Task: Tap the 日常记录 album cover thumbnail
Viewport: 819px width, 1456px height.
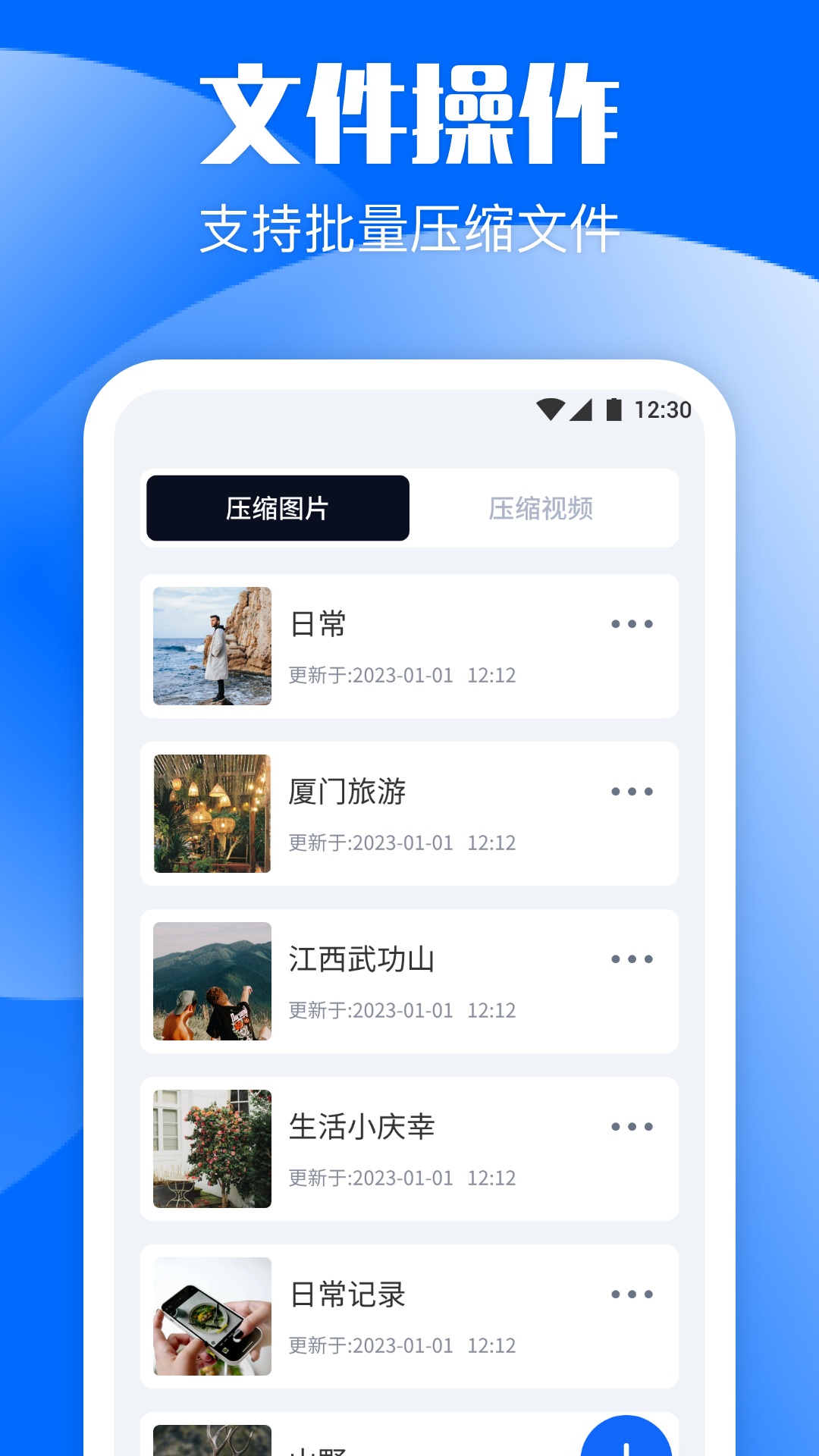Action: [x=211, y=1316]
